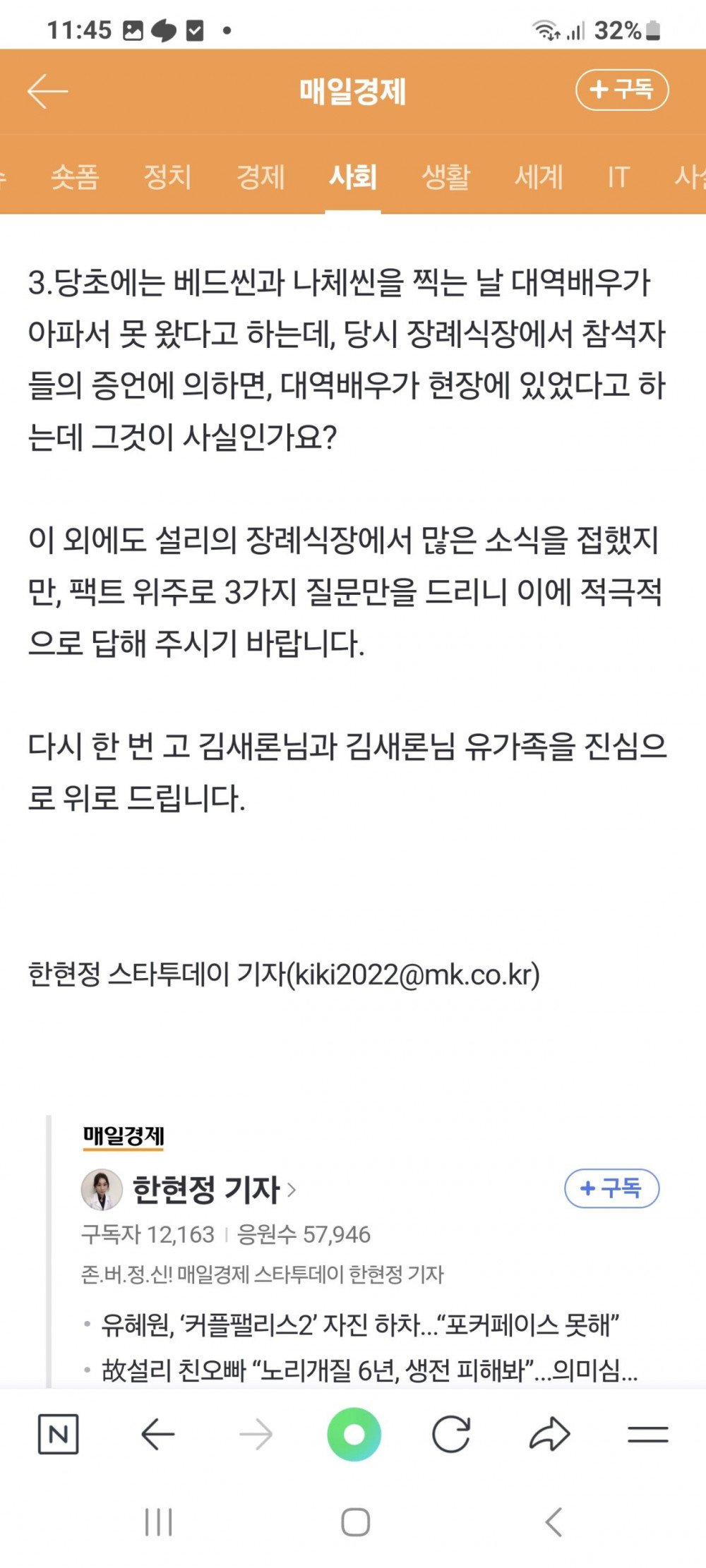Open the 유혜원 '커플팰리스2' article
The width and height of the screenshot is (706, 1568).
[x=360, y=1325]
